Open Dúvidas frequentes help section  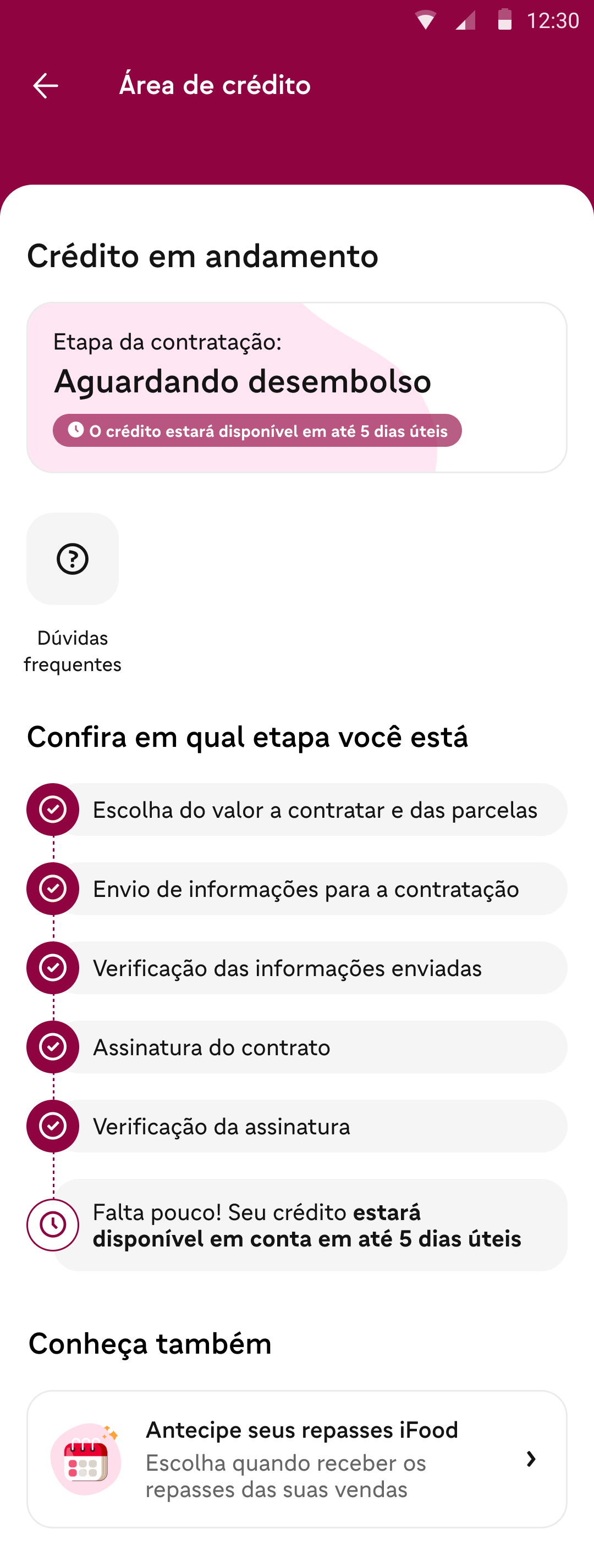pos(72,559)
